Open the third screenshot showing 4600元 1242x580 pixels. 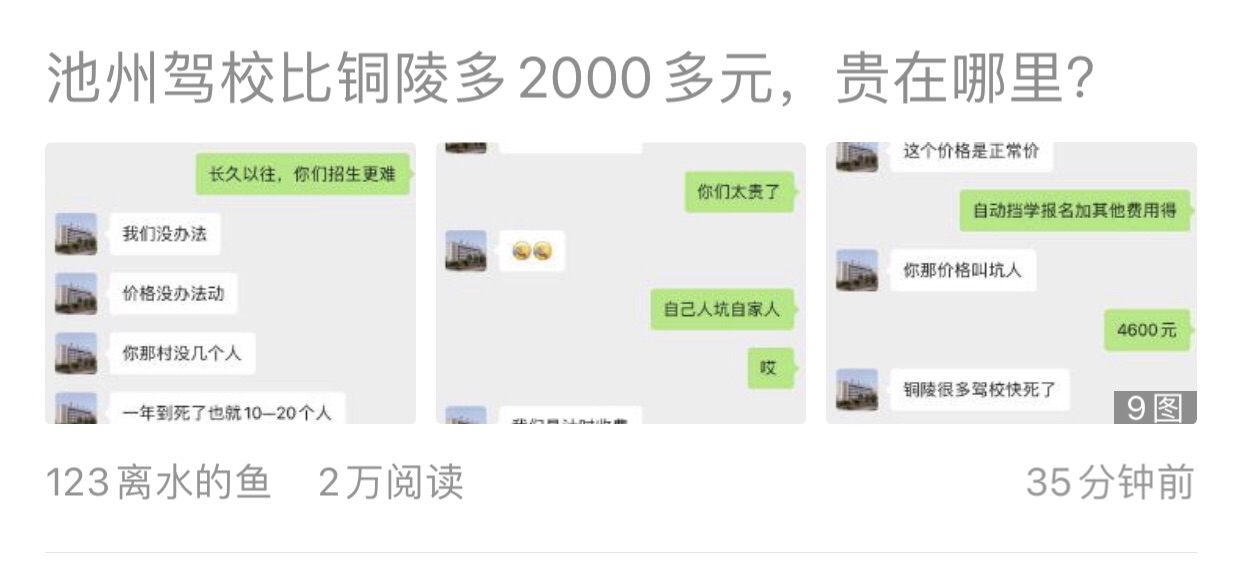click(x=1010, y=283)
